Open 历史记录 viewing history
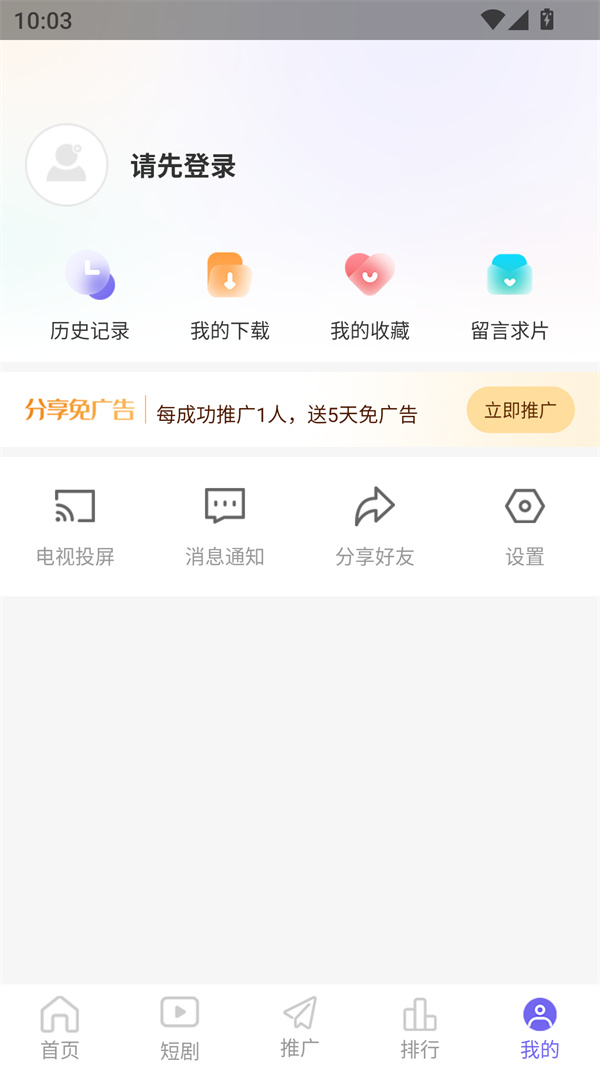 point(90,296)
